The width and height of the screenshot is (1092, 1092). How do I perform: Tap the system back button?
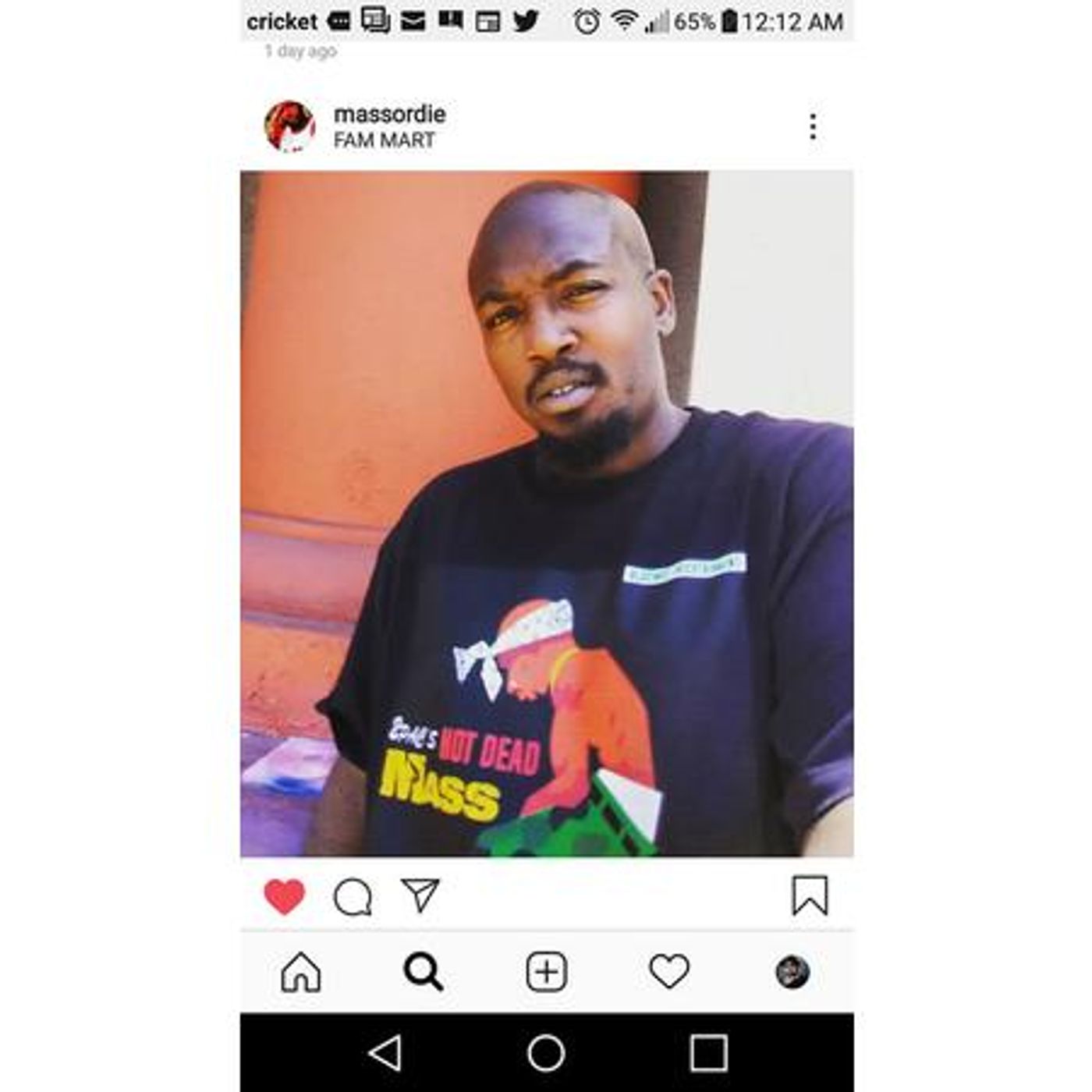(x=385, y=1053)
